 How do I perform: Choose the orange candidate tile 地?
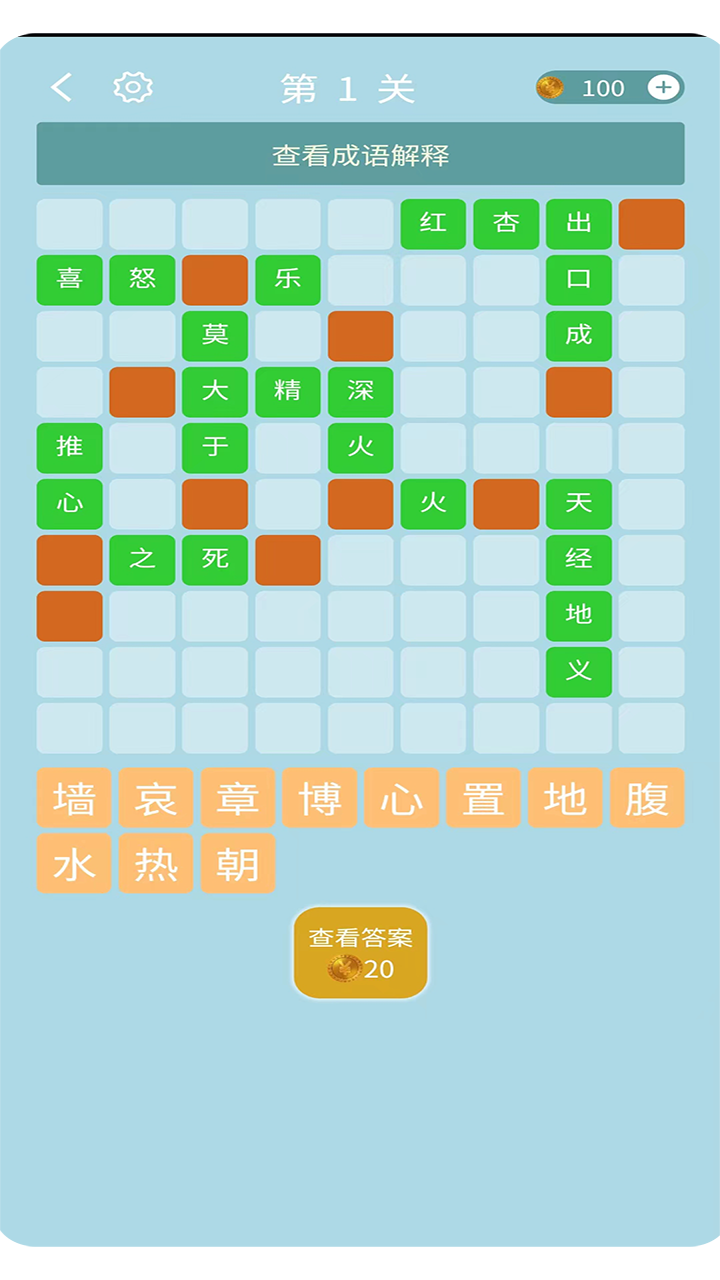[x=566, y=799]
